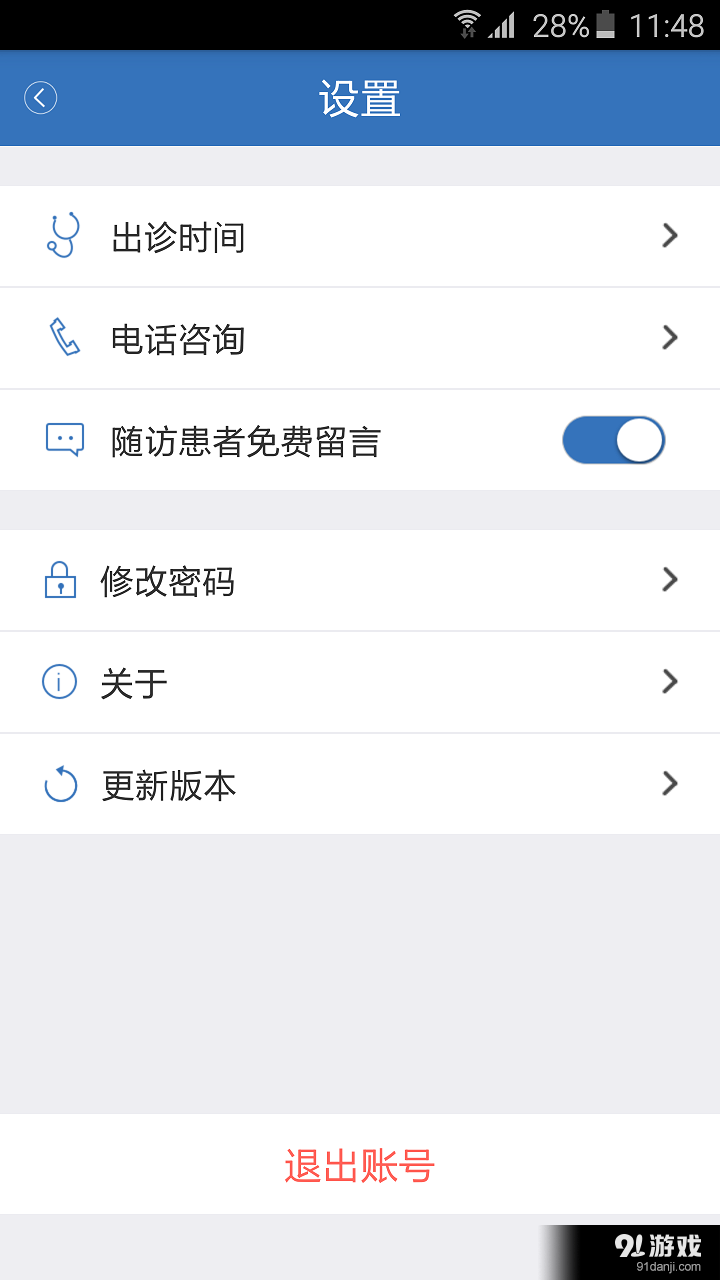Select the 更新版本 settings entry
Screen dimensions: 720x1280
(x=360, y=784)
